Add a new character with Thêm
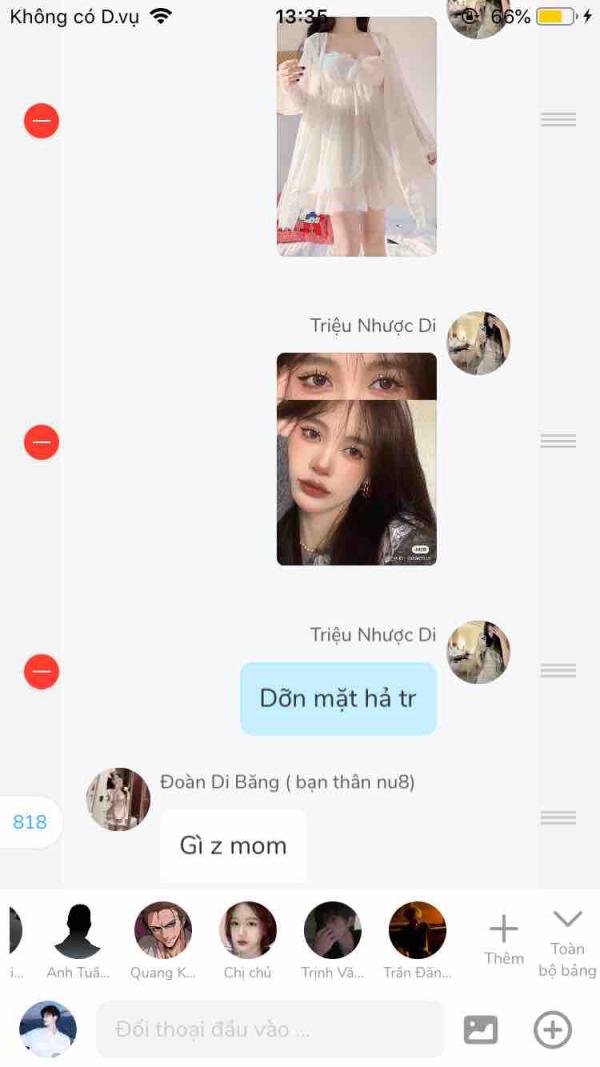The height and width of the screenshot is (1067, 600). coord(503,938)
